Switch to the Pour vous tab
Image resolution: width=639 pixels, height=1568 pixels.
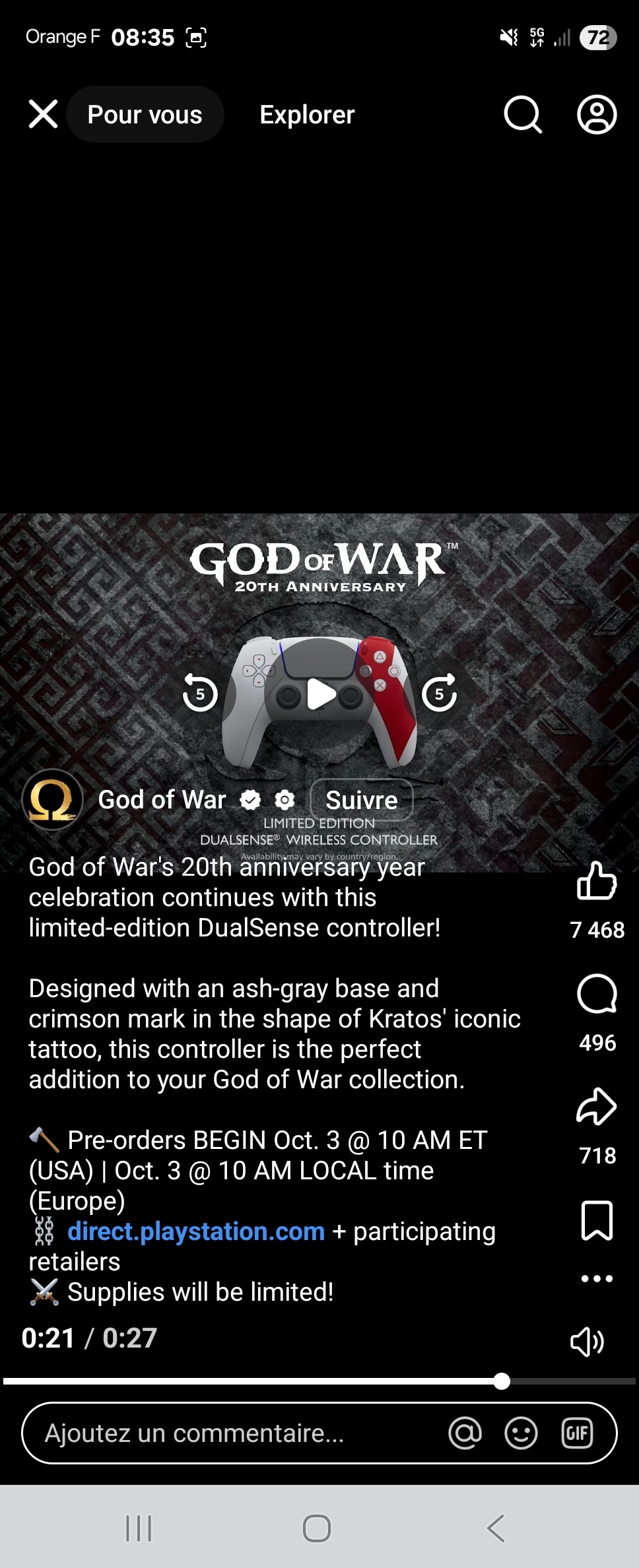(x=145, y=115)
